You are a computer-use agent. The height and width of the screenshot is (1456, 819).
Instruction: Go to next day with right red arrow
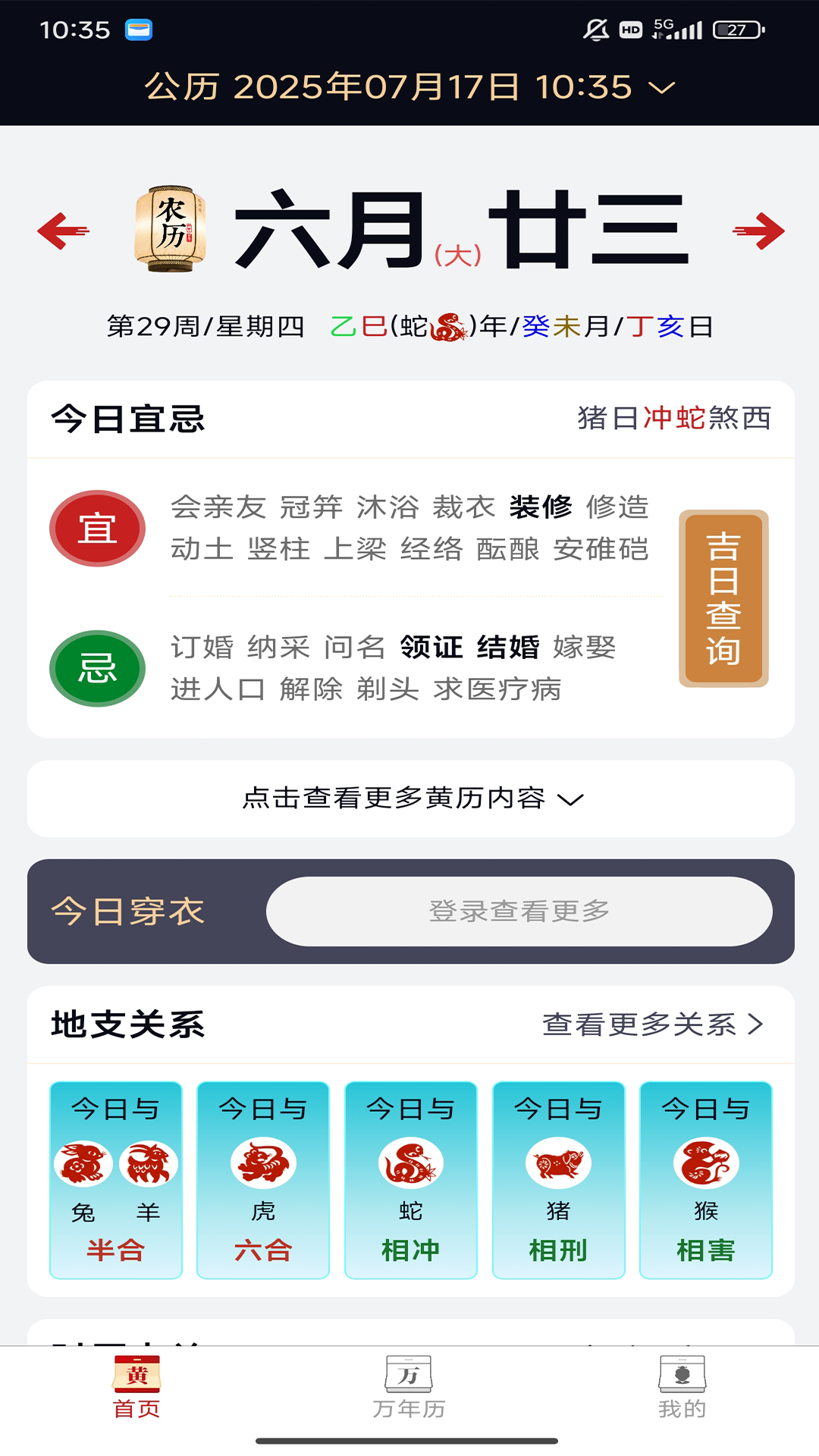758,231
